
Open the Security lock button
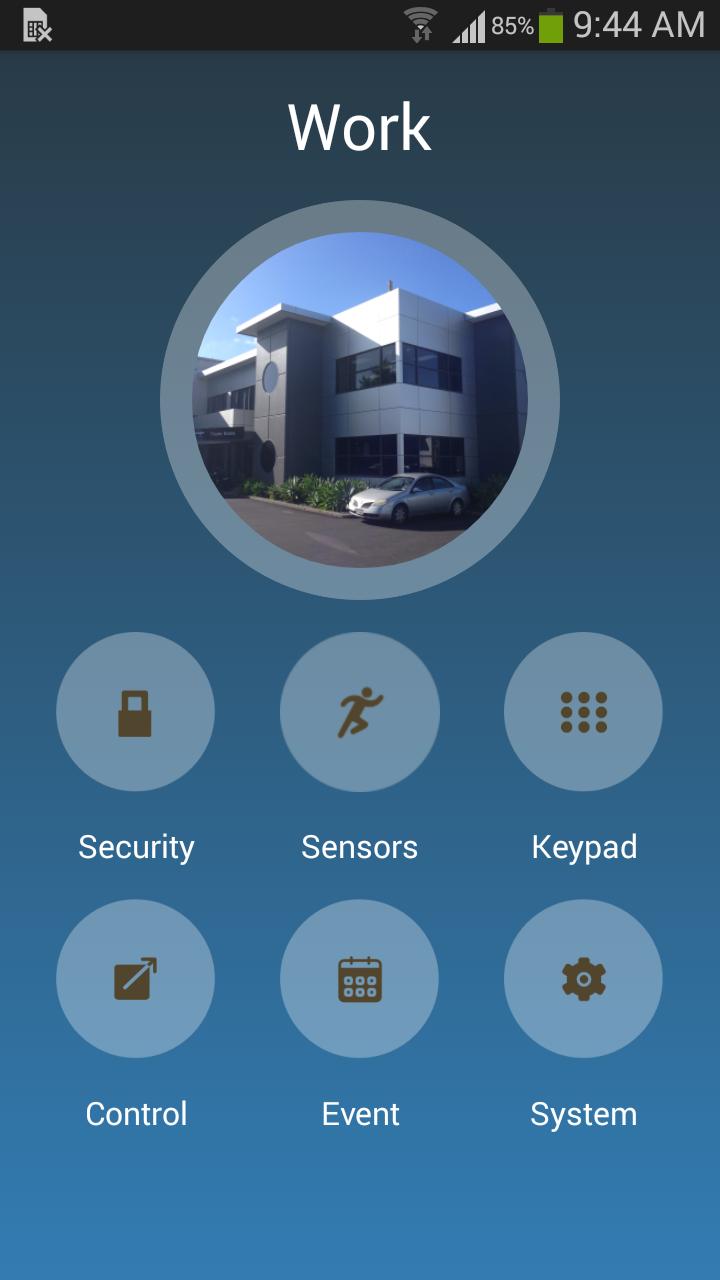coord(135,712)
